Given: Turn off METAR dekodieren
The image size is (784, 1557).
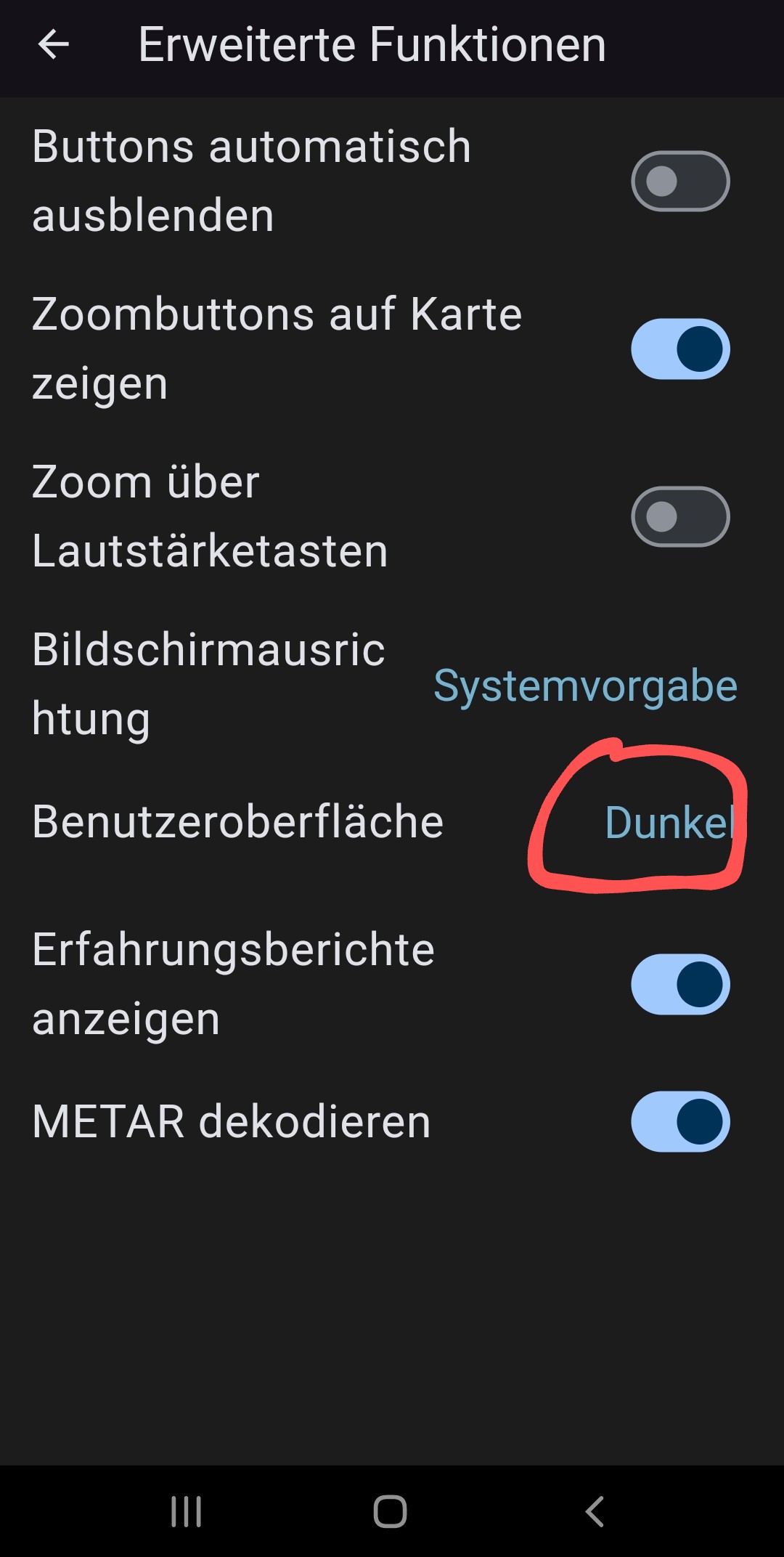Looking at the screenshot, I should (x=680, y=1121).
